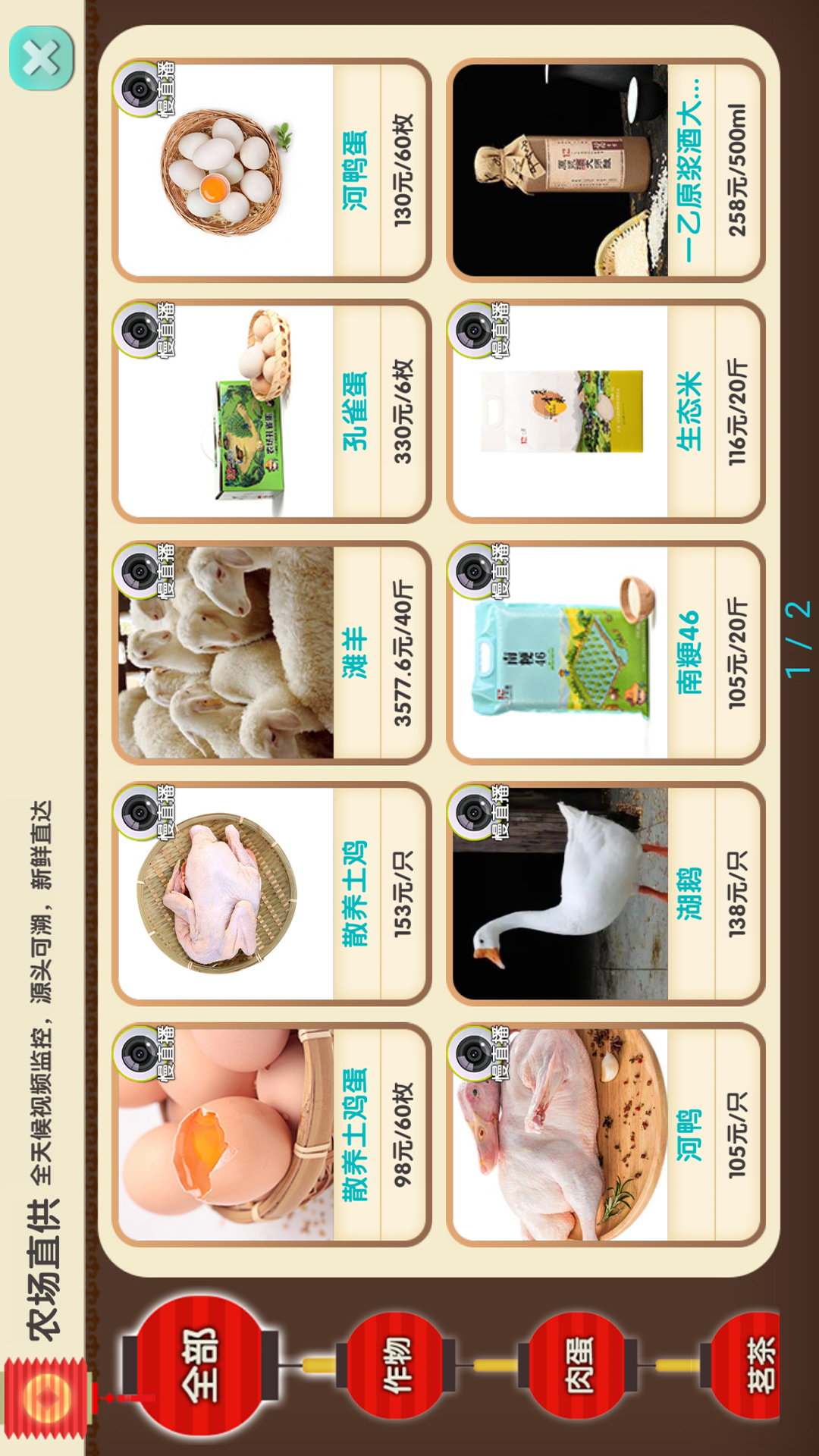Open the 湖鹅 product card

[606, 893]
